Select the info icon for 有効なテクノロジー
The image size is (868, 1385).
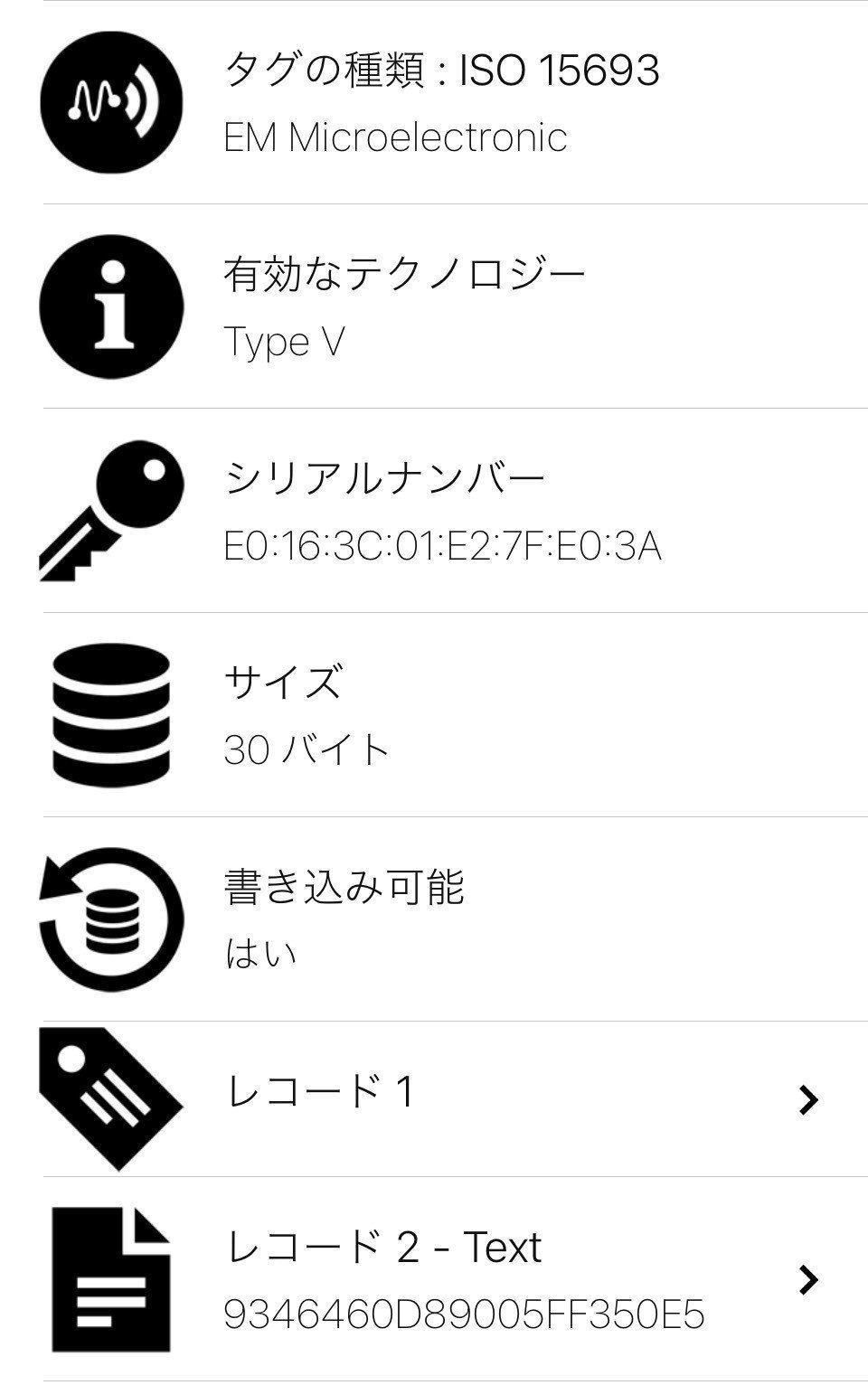pyautogui.click(x=110, y=307)
